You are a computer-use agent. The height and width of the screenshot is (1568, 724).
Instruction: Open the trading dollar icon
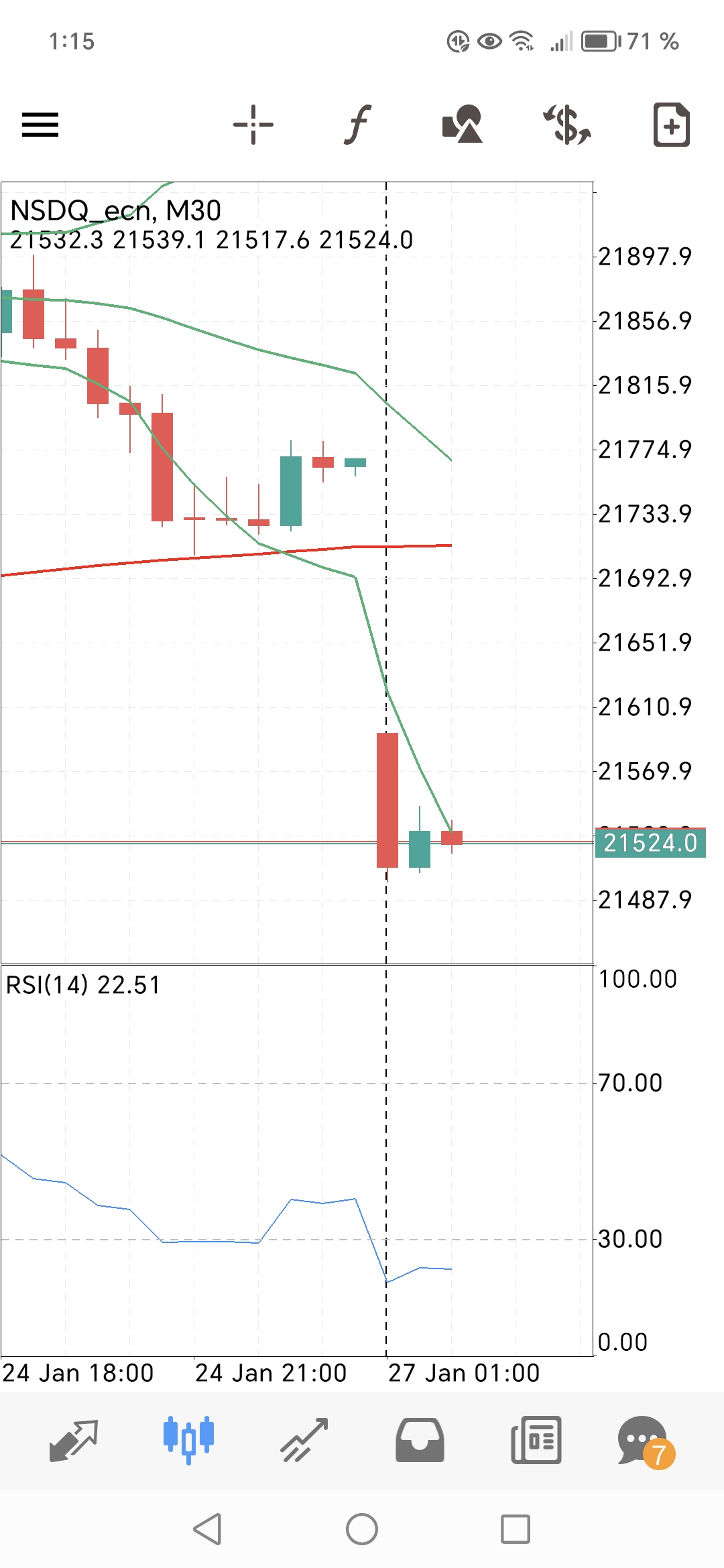(567, 125)
